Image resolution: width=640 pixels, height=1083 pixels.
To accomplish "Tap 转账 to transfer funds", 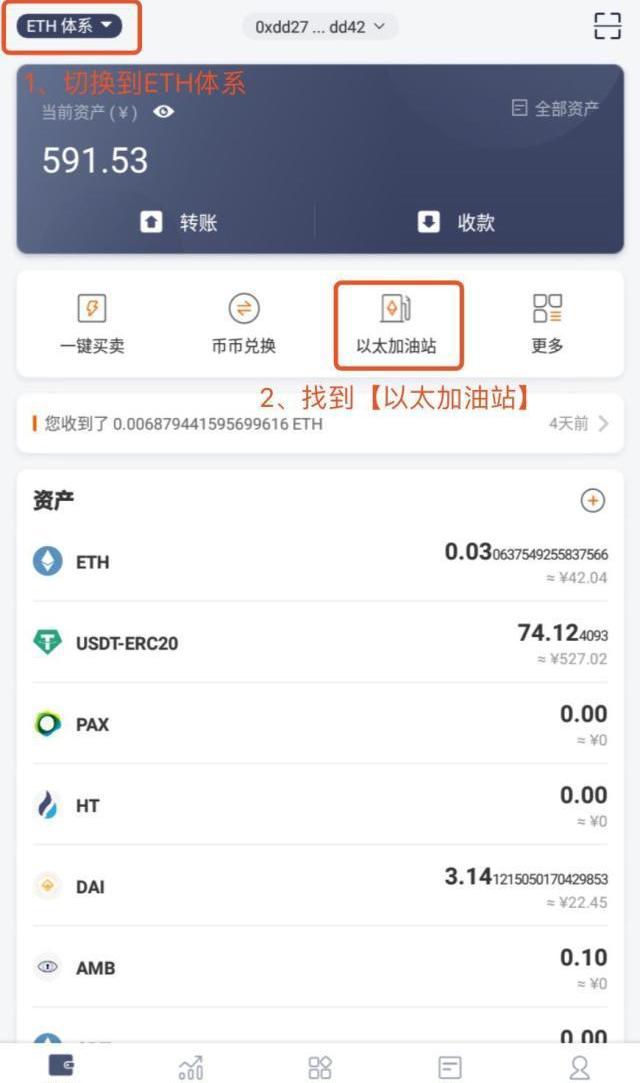I will (x=179, y=223).
